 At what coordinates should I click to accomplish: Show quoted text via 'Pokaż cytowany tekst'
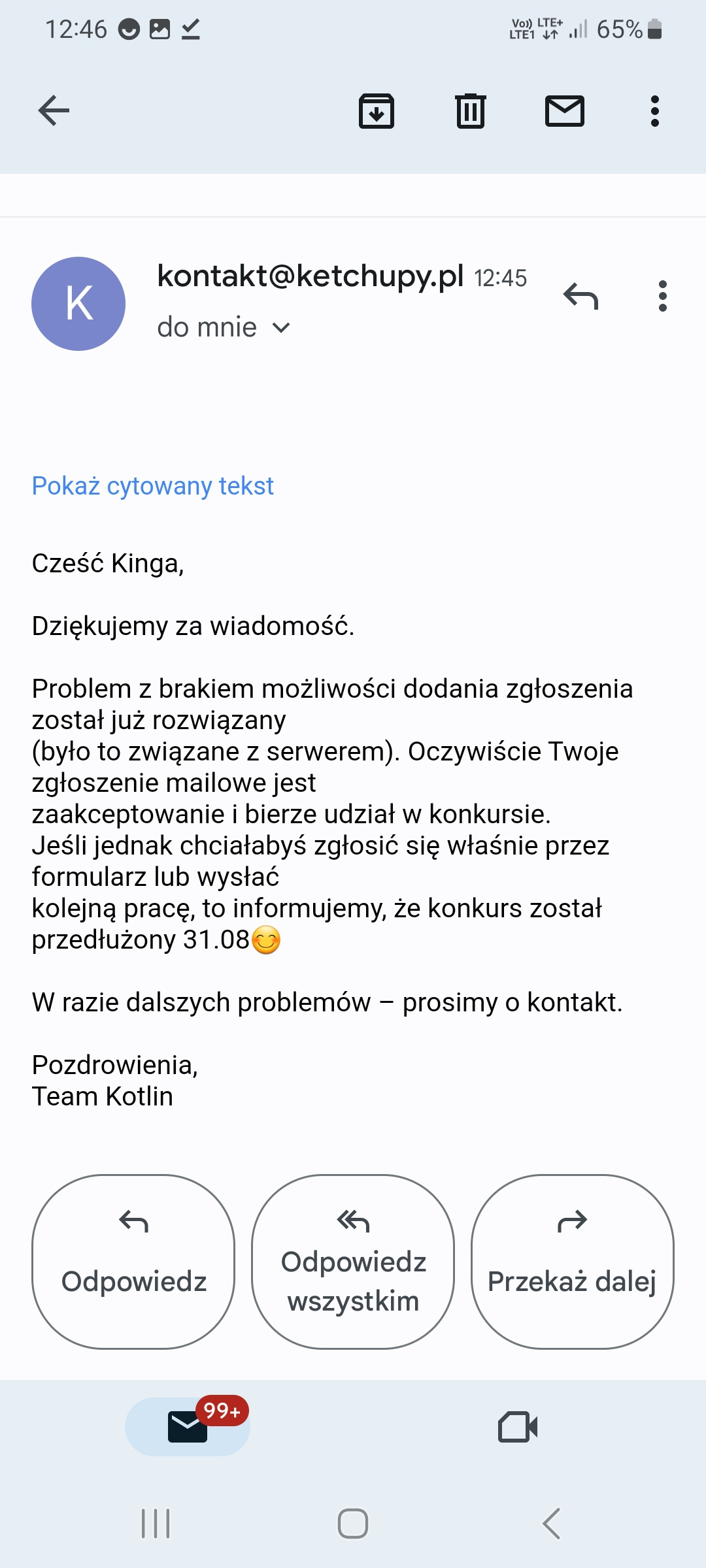(x=153, y=486)
